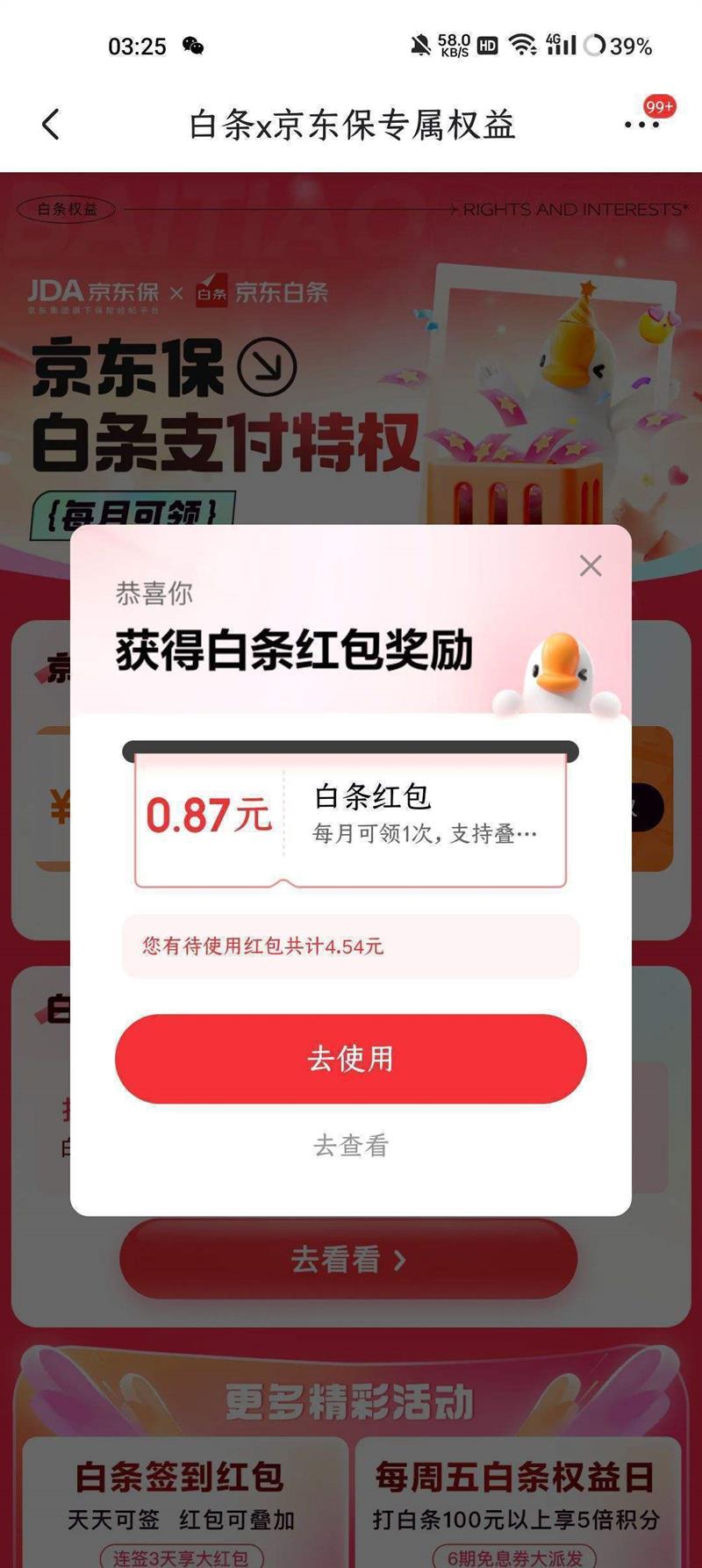This screenshot has width=702, height=1568.
Task: Close the 白条红包 reward popup
Action: tap(591, 566)
